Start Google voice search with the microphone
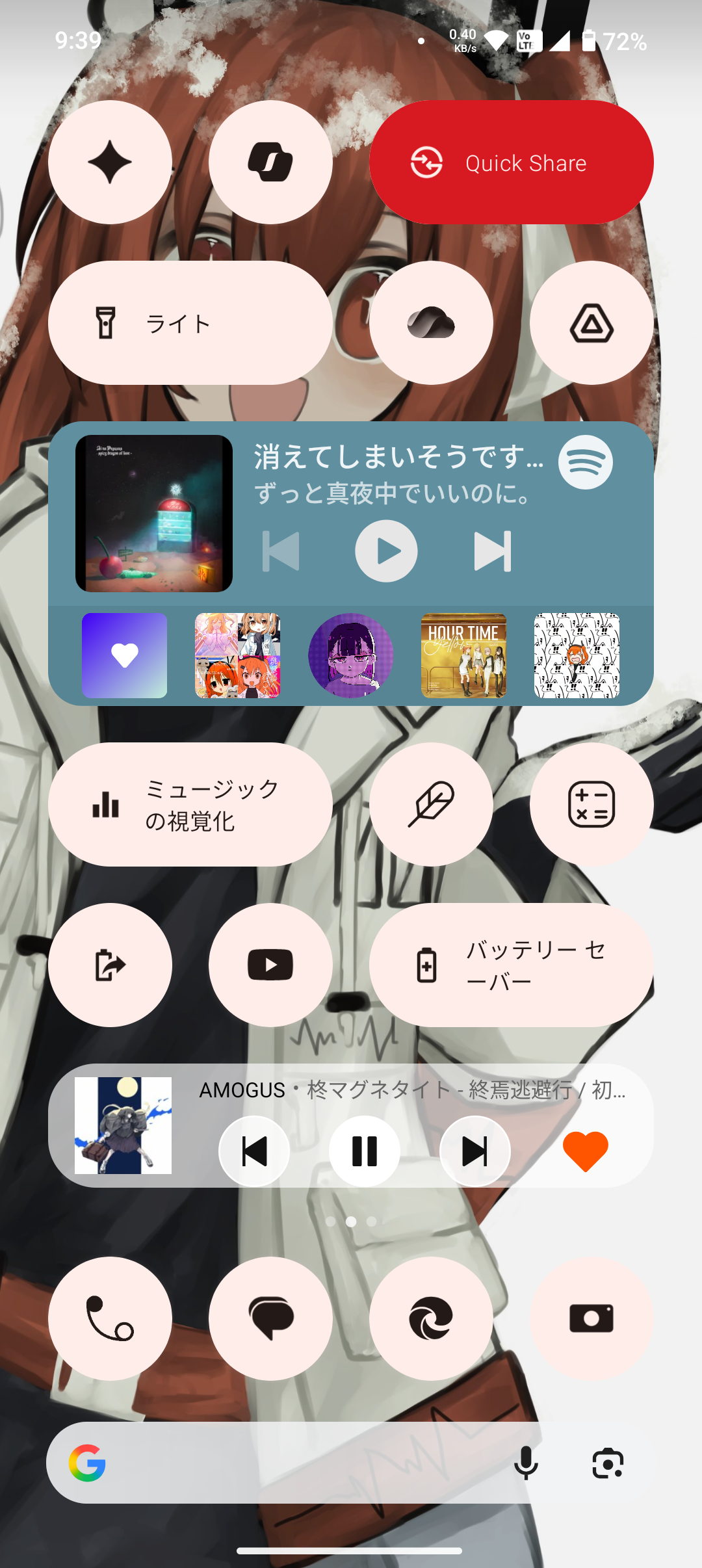 tap(526, 1463)
